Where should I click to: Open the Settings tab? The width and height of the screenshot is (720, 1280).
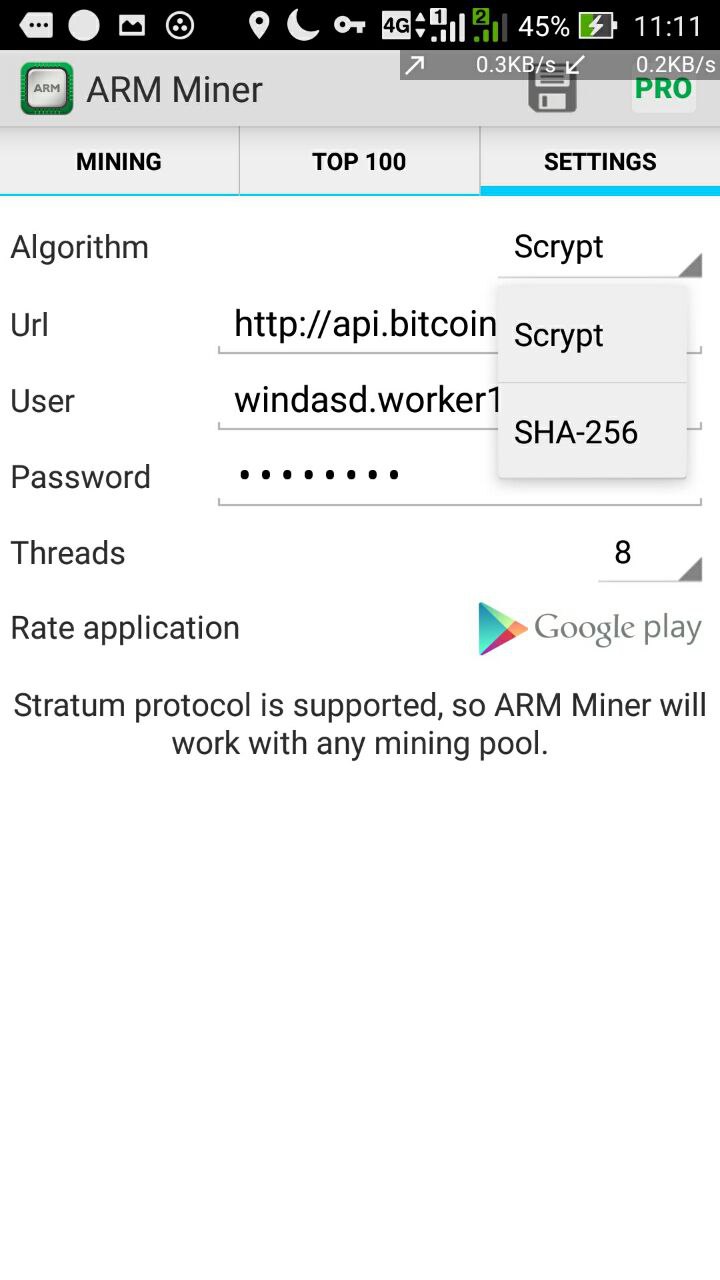click(x=600, y=161)
